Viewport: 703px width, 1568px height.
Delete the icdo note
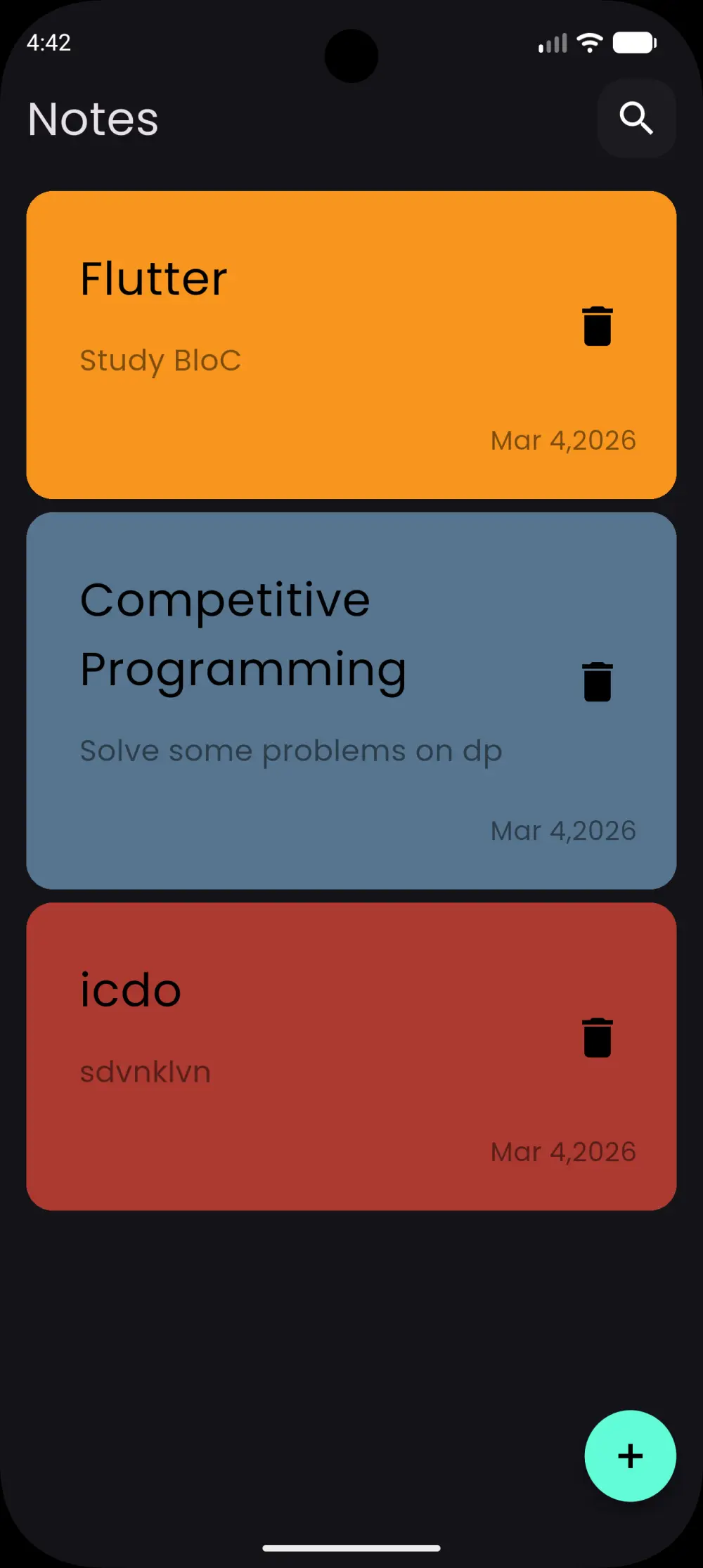pos(598,1037)
